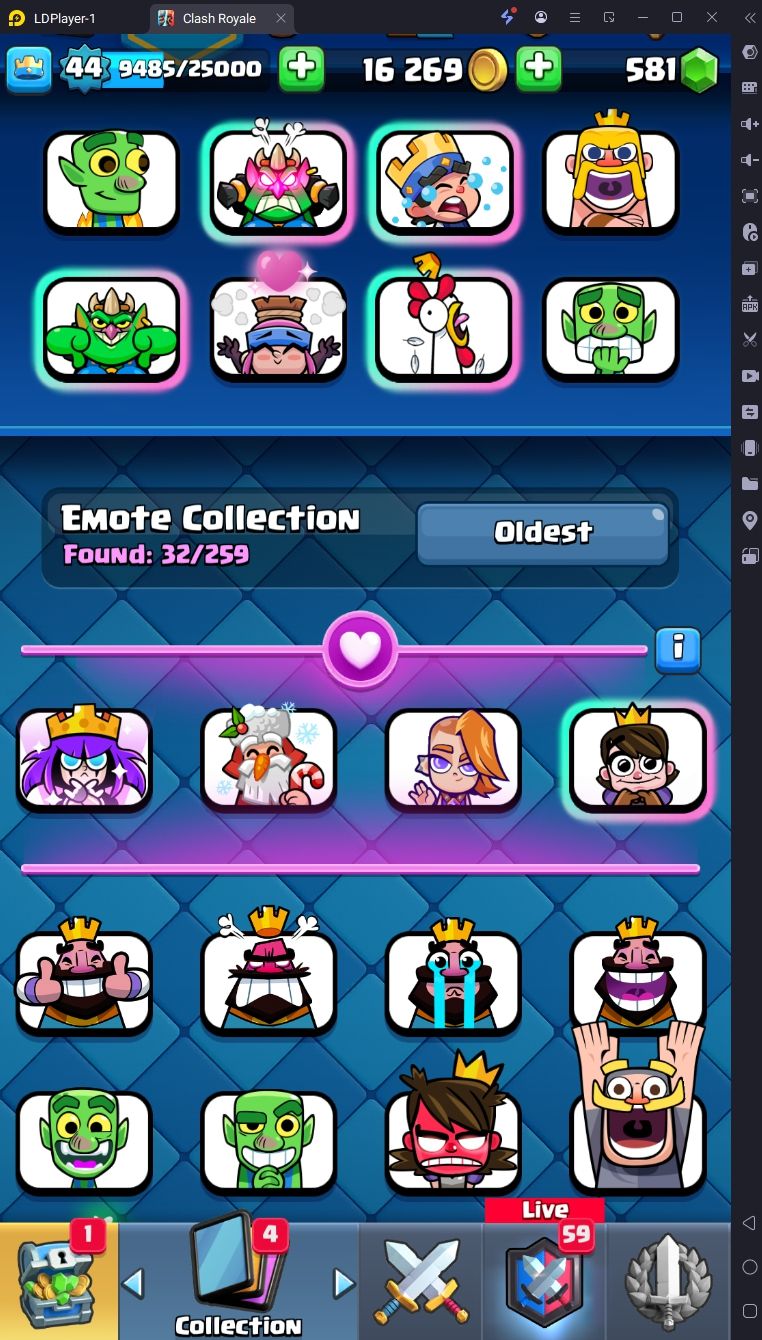Image resolution: width=762 pixels, height=1340 pixels.
Task: Select the purple-haired witch shushing emote
Action: (x=84, y=759)
